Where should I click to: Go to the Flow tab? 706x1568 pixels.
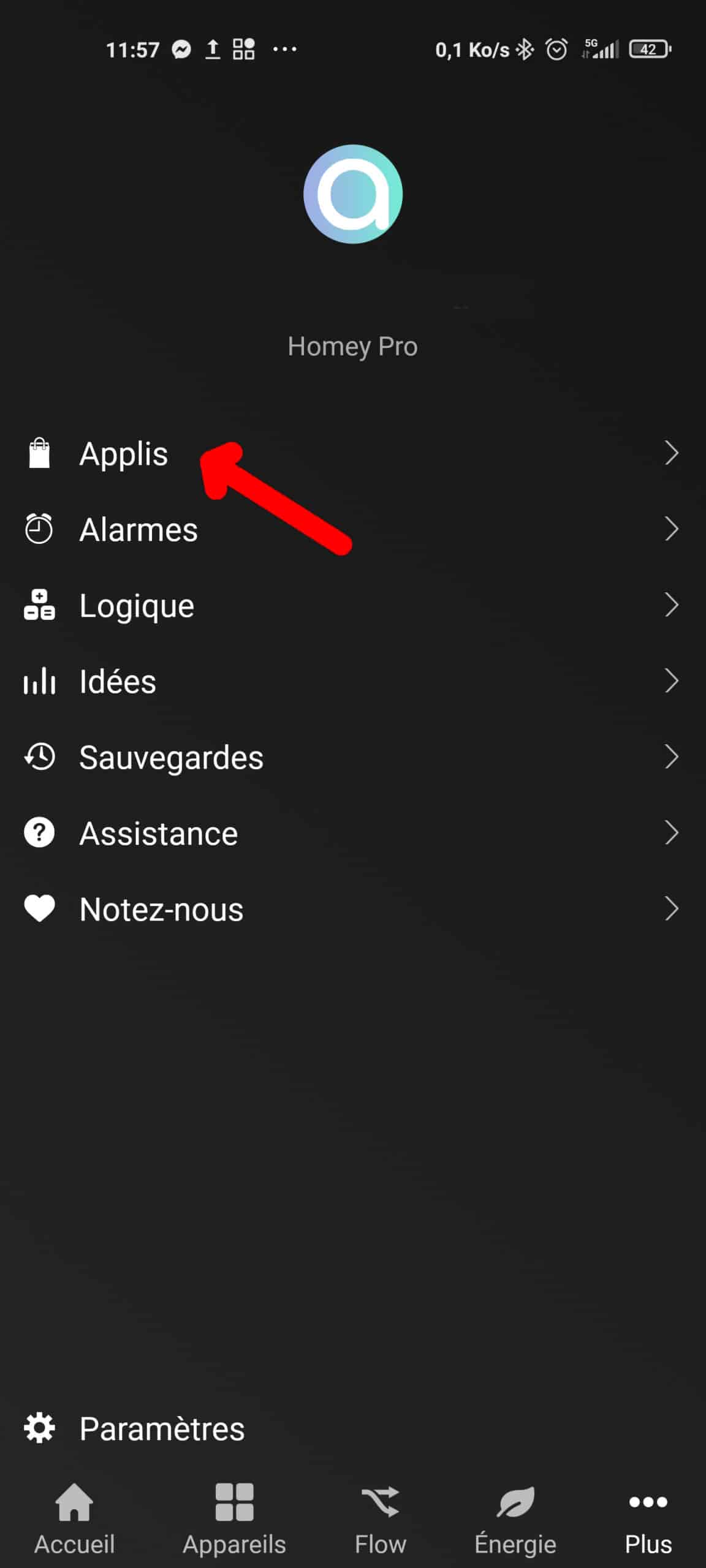tap(380, 1519)
